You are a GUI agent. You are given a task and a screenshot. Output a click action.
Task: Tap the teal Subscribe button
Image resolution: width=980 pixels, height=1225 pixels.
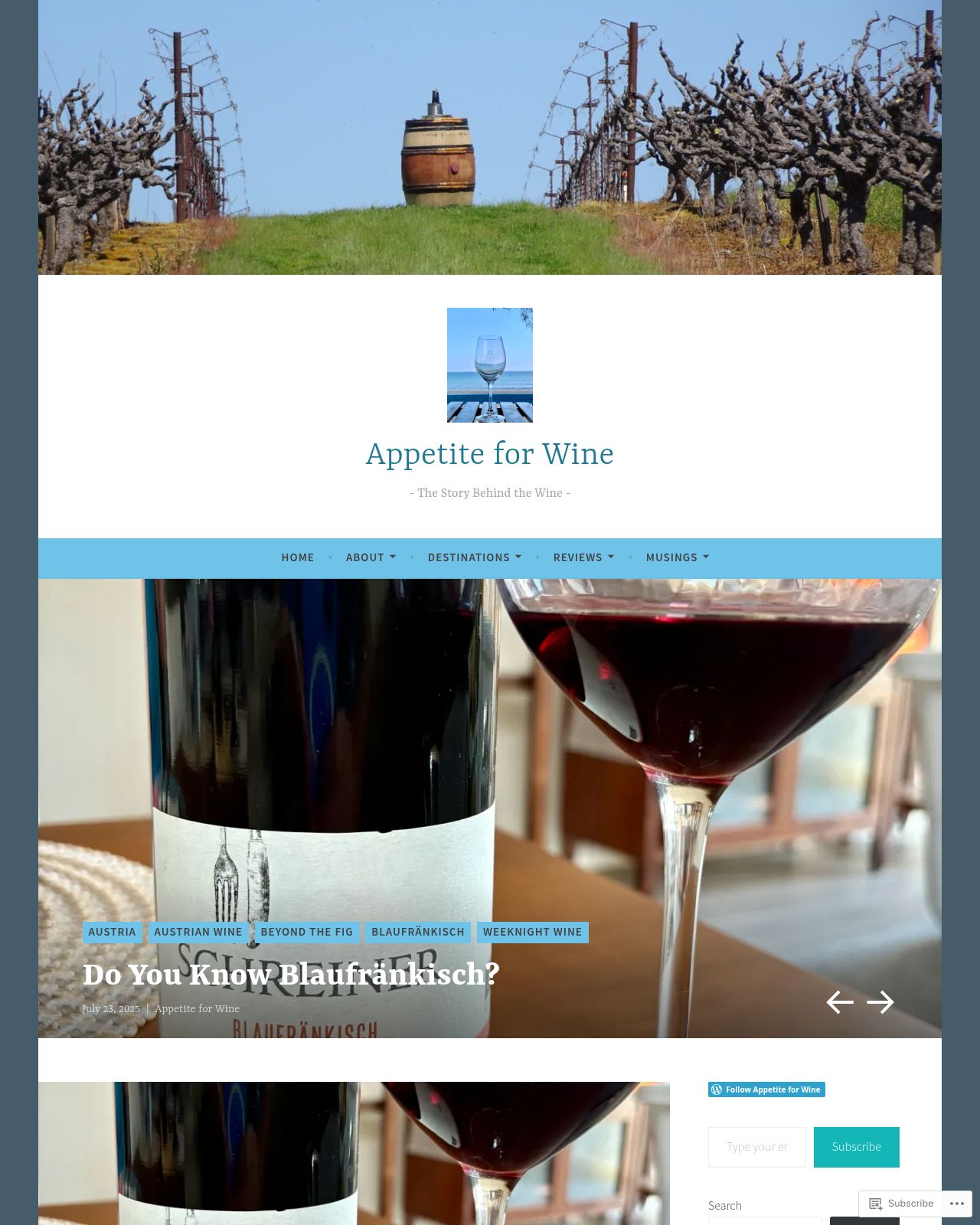856,1147
